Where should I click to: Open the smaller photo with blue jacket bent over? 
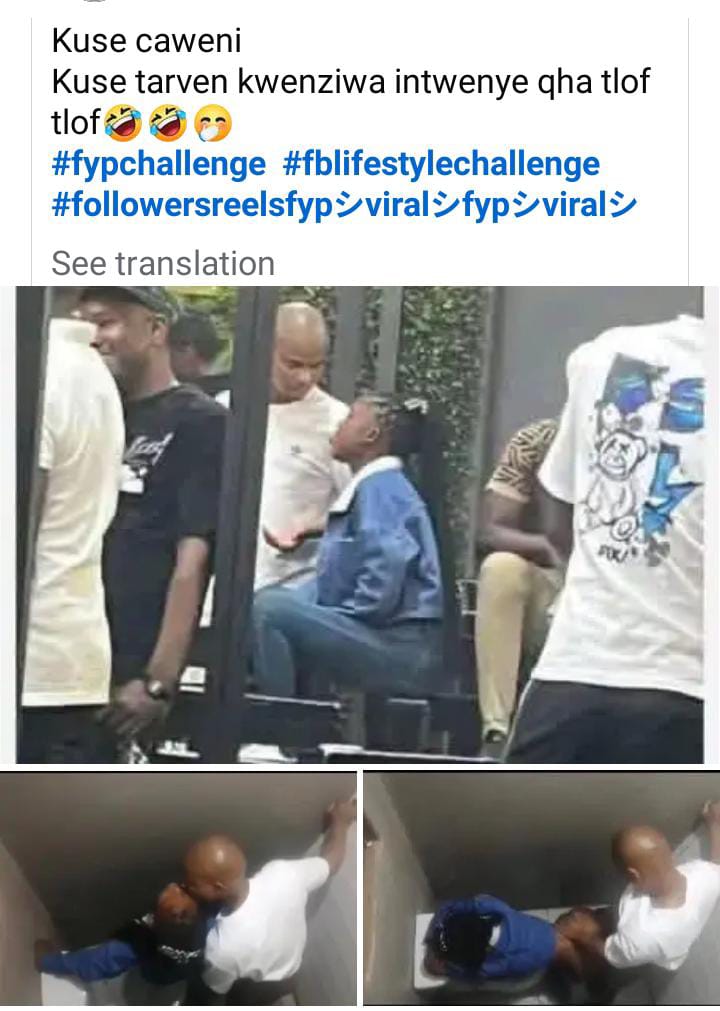tap(541, 888)
